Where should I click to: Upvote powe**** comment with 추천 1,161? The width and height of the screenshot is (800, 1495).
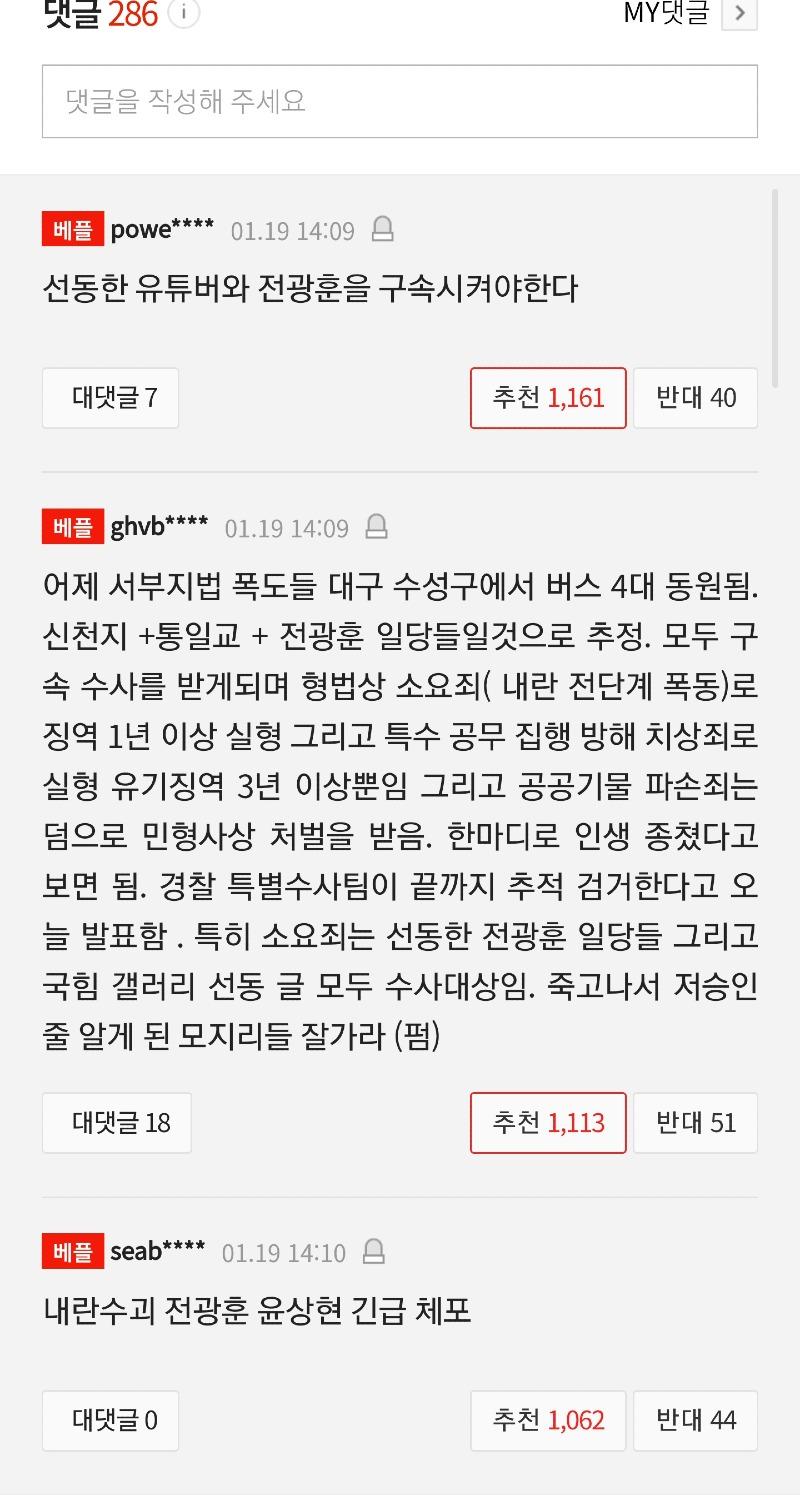point(548,398)
